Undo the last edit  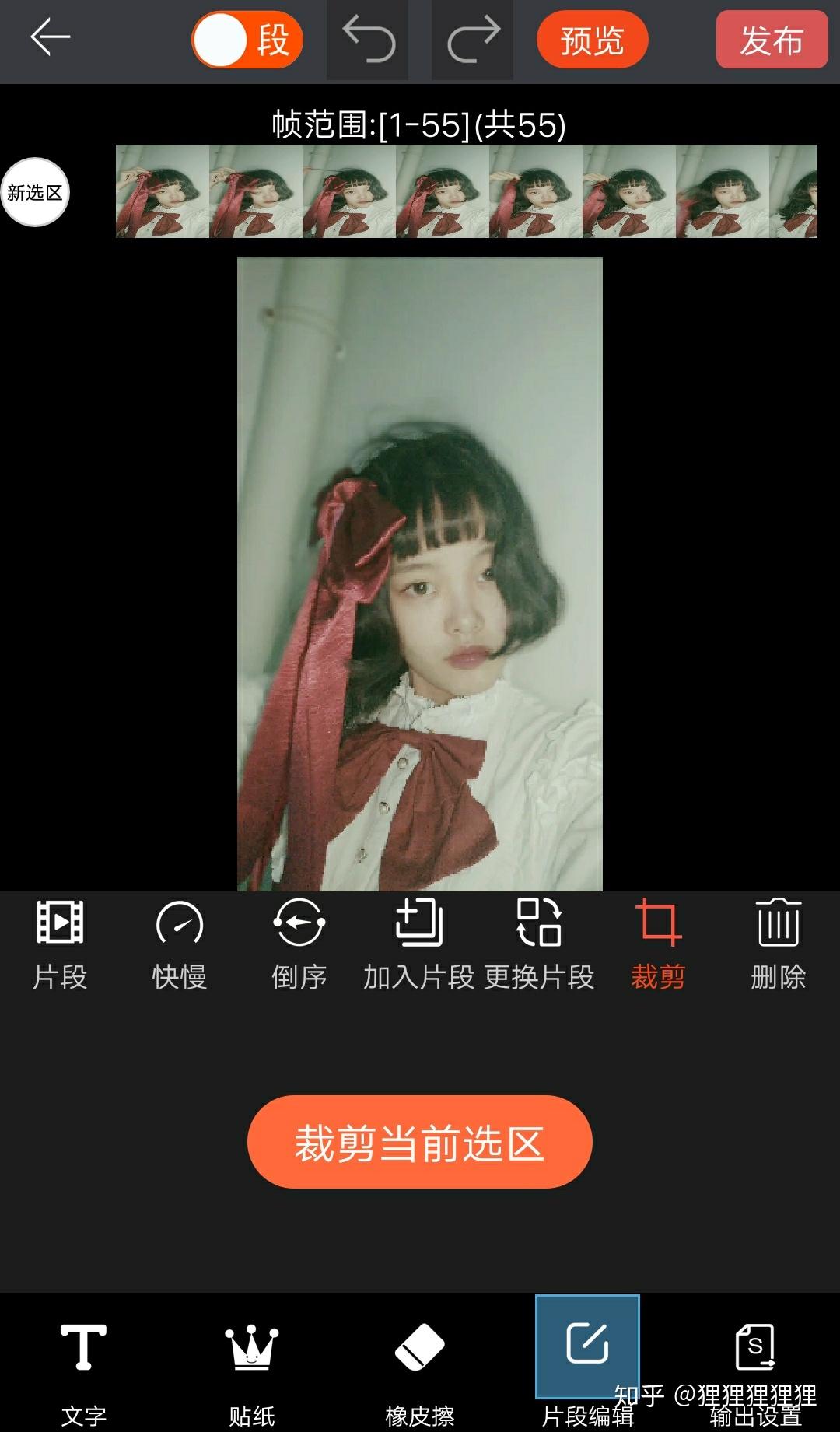point(368,40)
